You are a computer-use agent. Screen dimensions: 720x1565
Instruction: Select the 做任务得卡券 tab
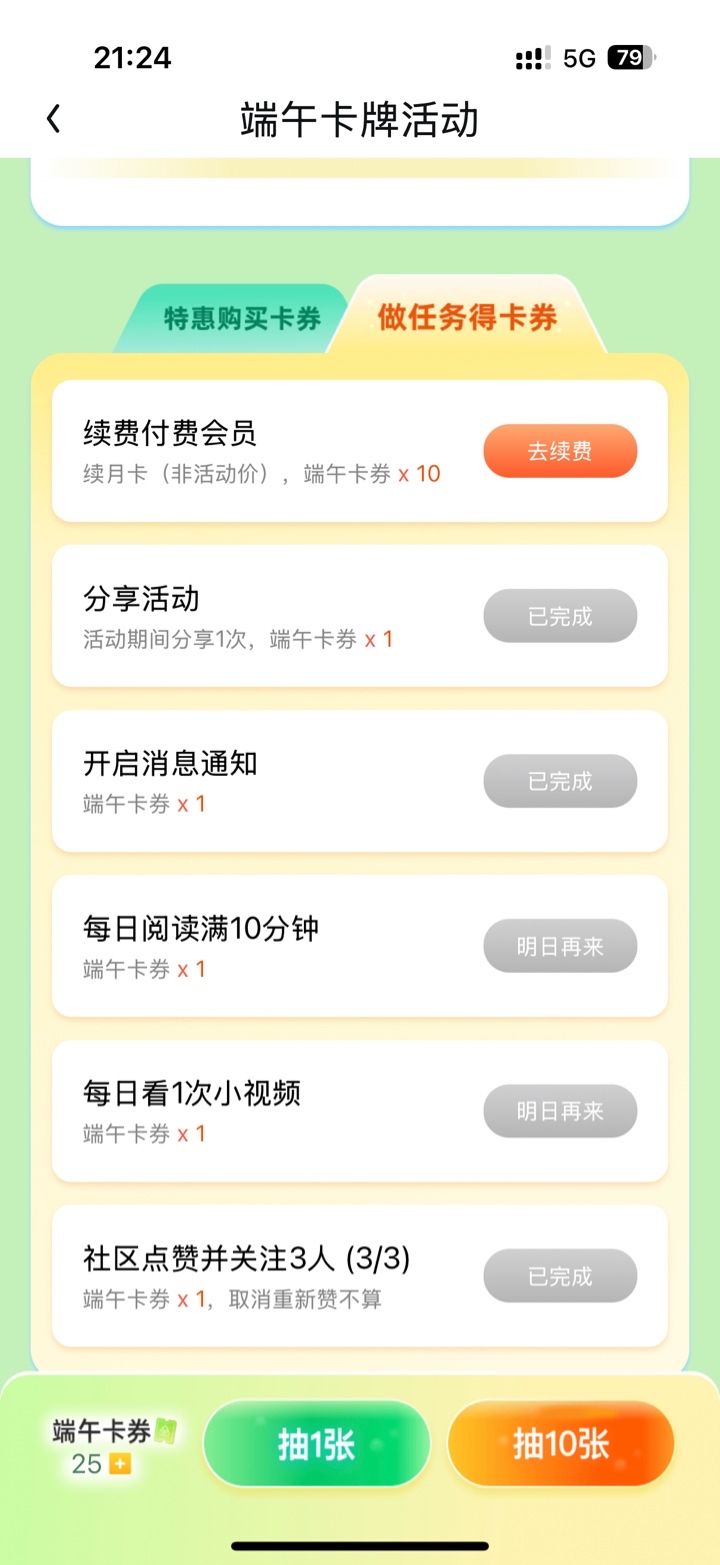467,316
